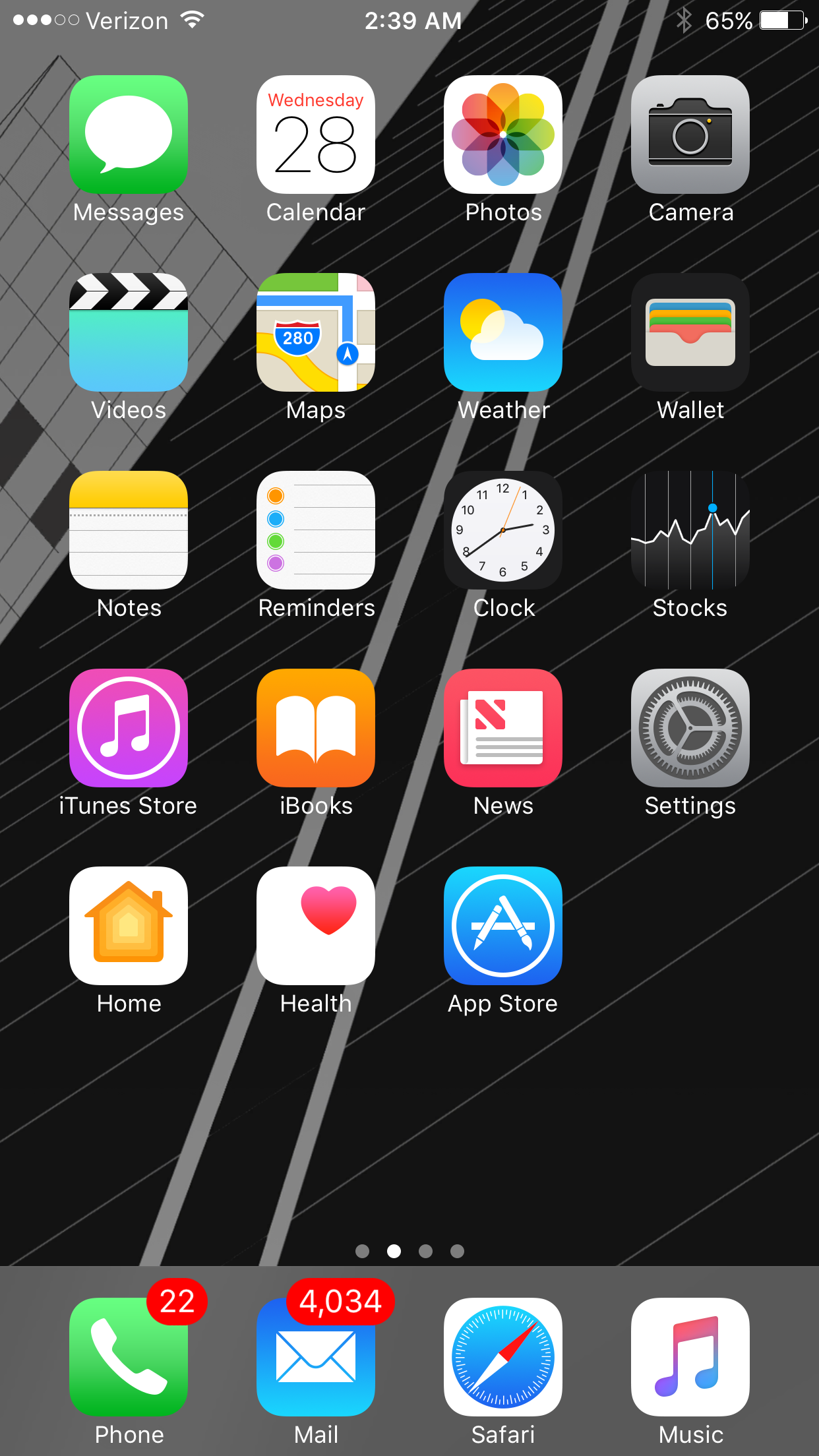Image resolution: width=819 pixels, height=1456 pixels.
Task: Open the Notes app
Action: (x=129, y=530)
